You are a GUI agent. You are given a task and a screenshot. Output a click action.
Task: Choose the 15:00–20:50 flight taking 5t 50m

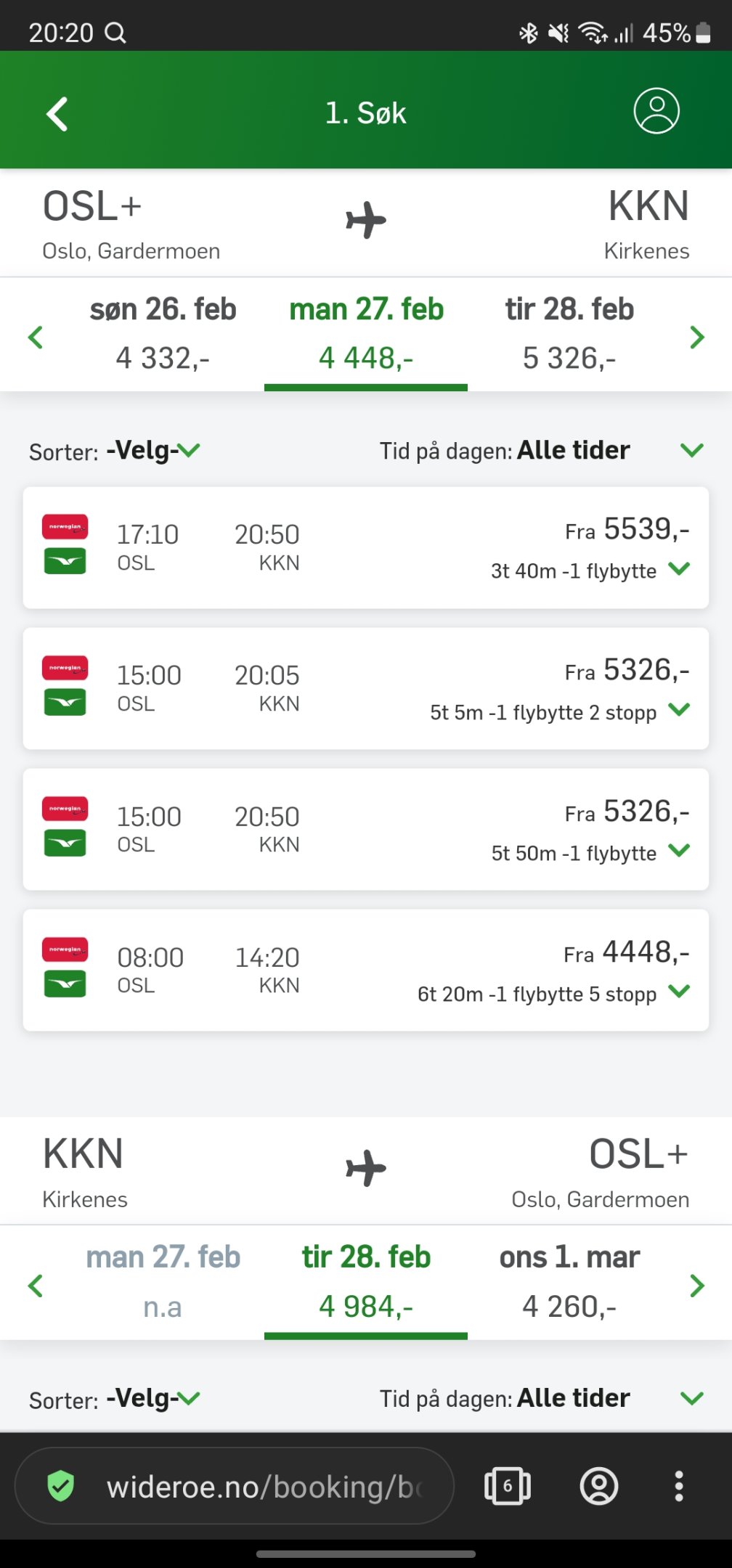[x=366, y=829]
